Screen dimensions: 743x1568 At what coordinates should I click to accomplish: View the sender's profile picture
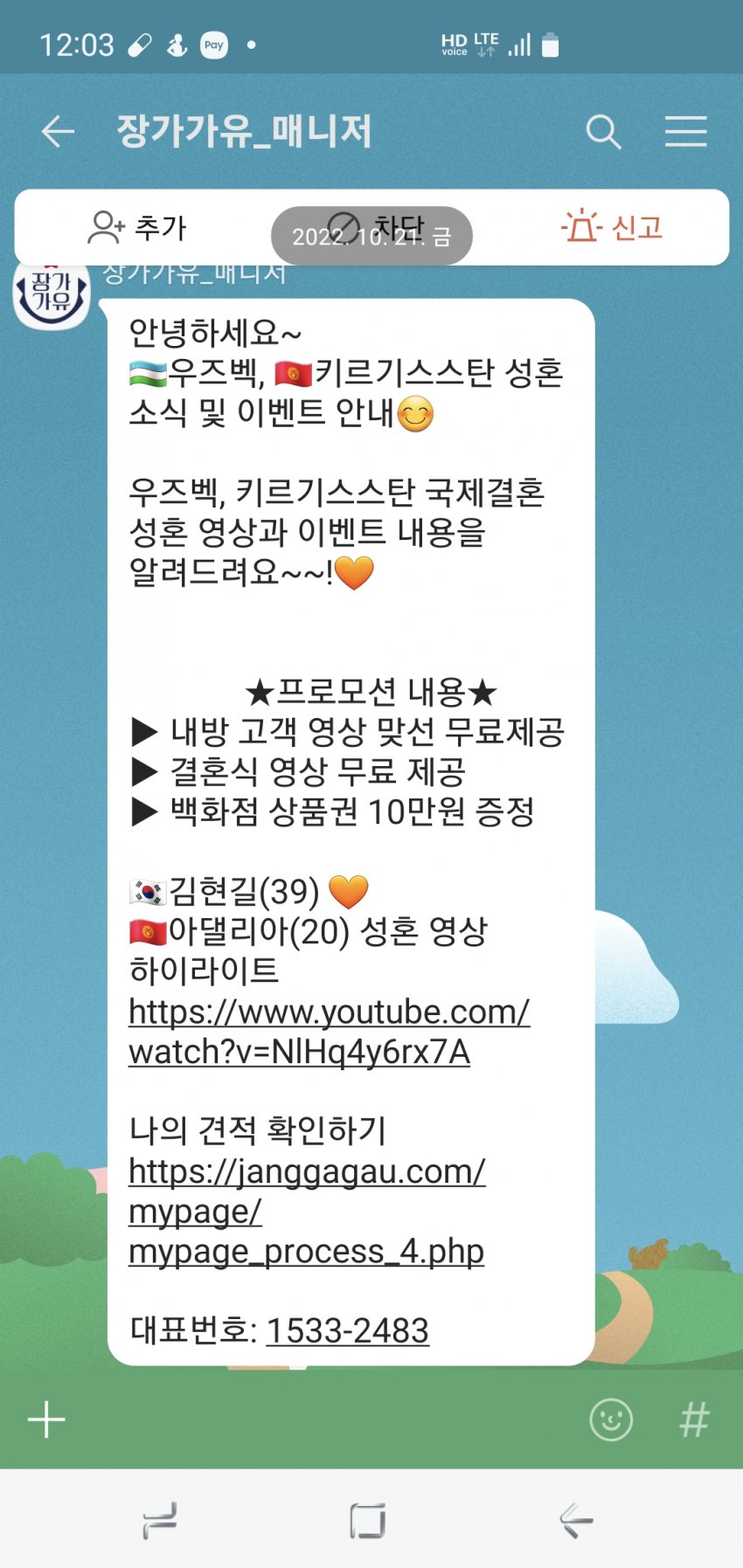point(52,294)
